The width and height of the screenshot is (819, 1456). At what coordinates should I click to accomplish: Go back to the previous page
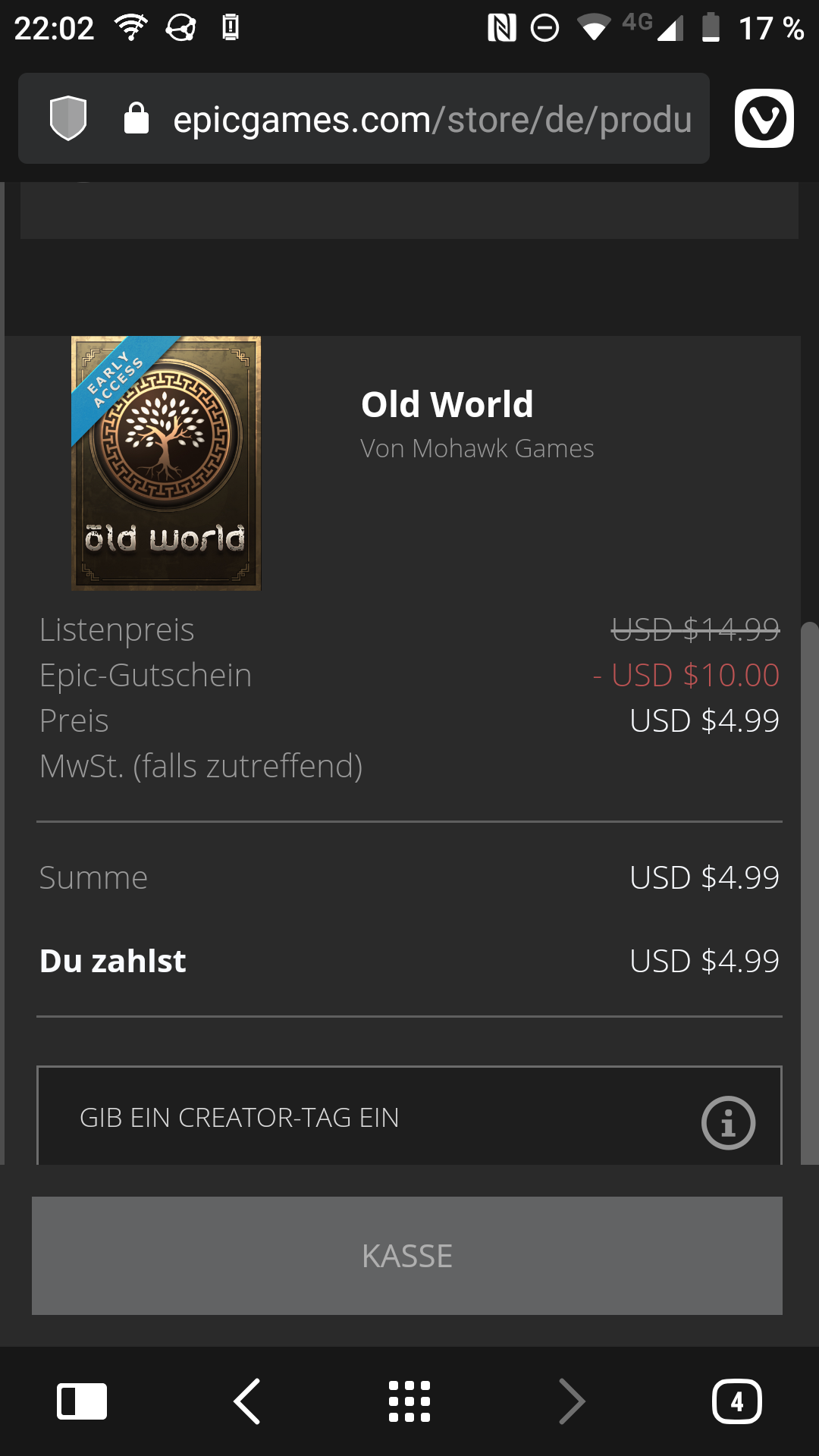pyautogui.click(x=247, y=1401)
